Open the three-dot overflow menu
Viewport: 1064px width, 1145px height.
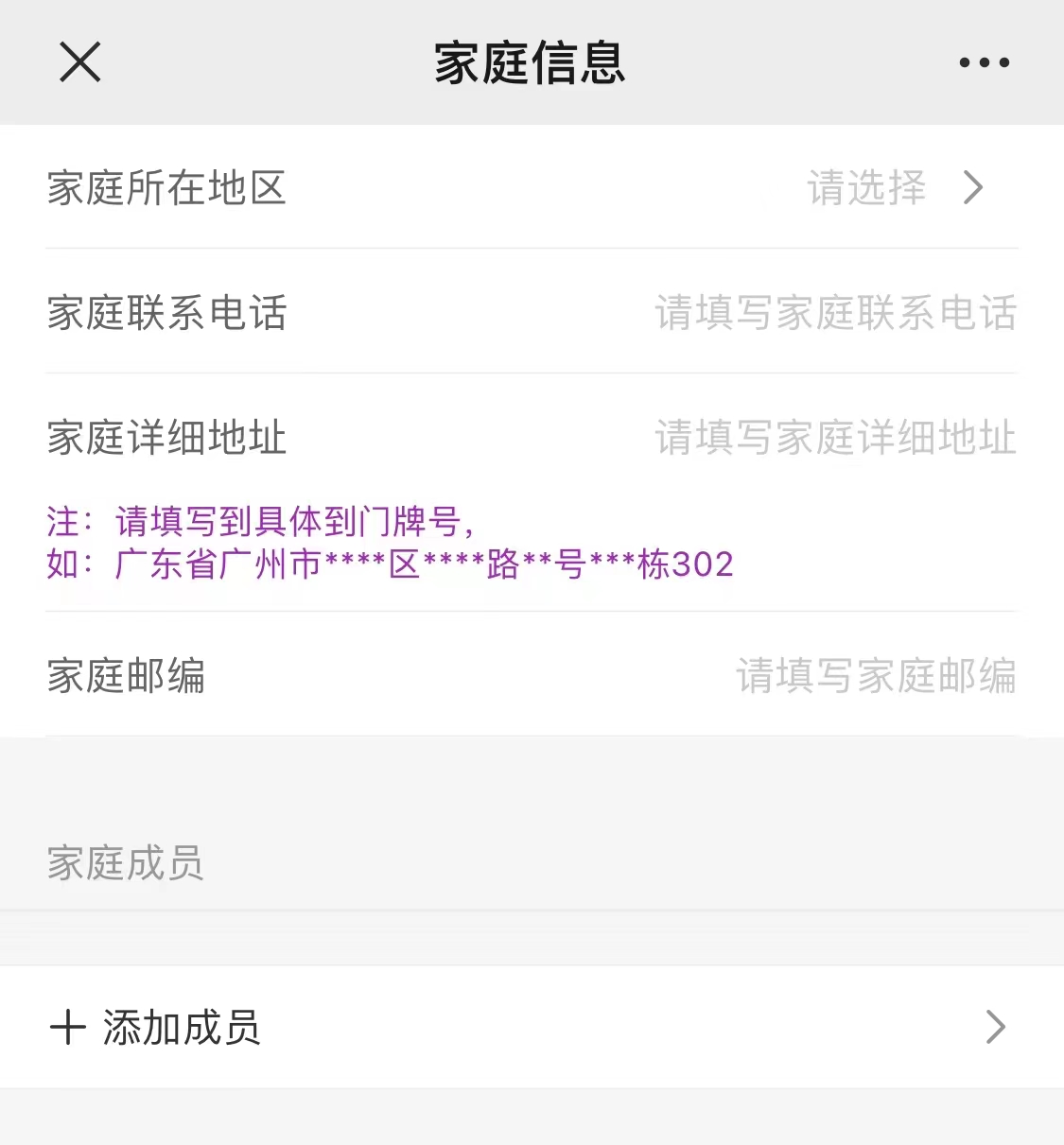coord(984,63)
